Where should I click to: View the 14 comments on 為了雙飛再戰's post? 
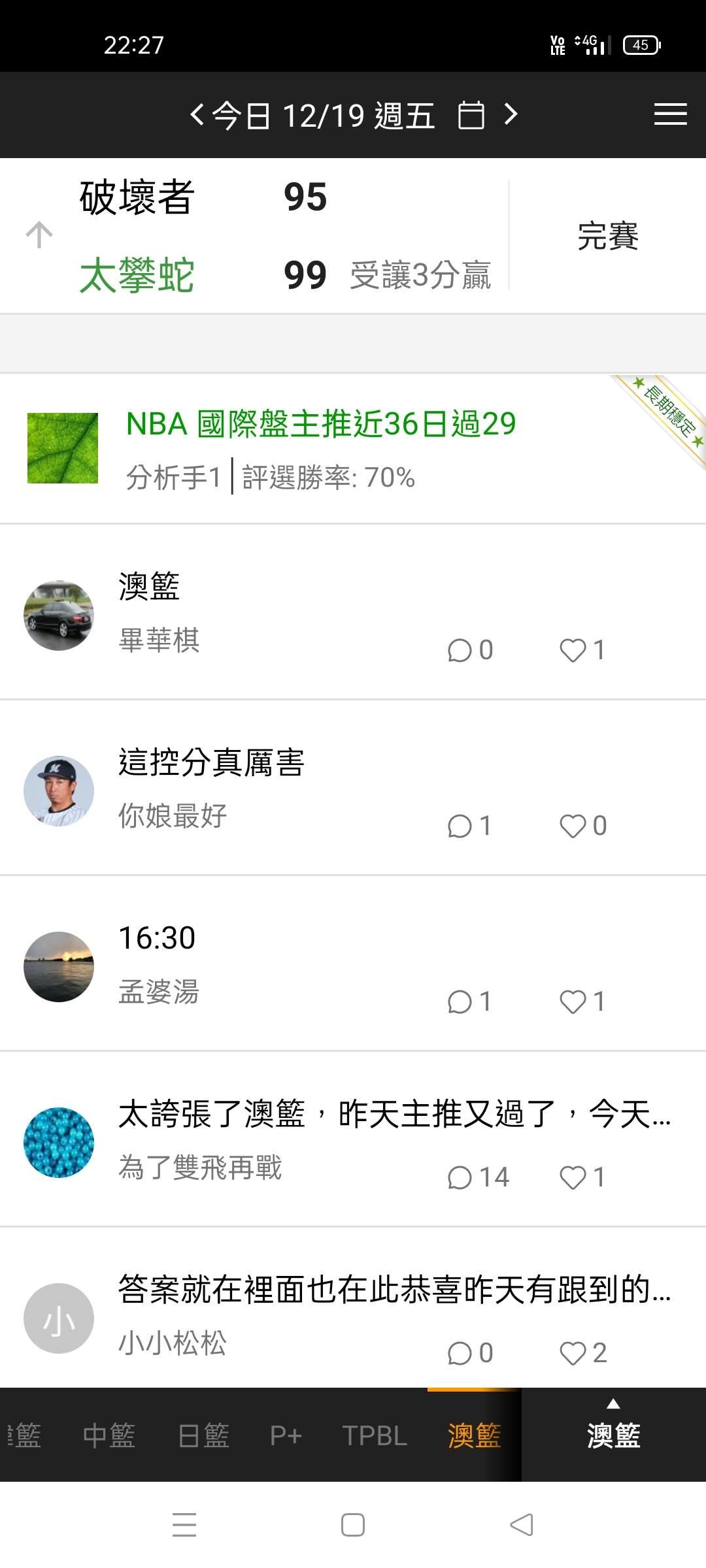(477, 1178)
